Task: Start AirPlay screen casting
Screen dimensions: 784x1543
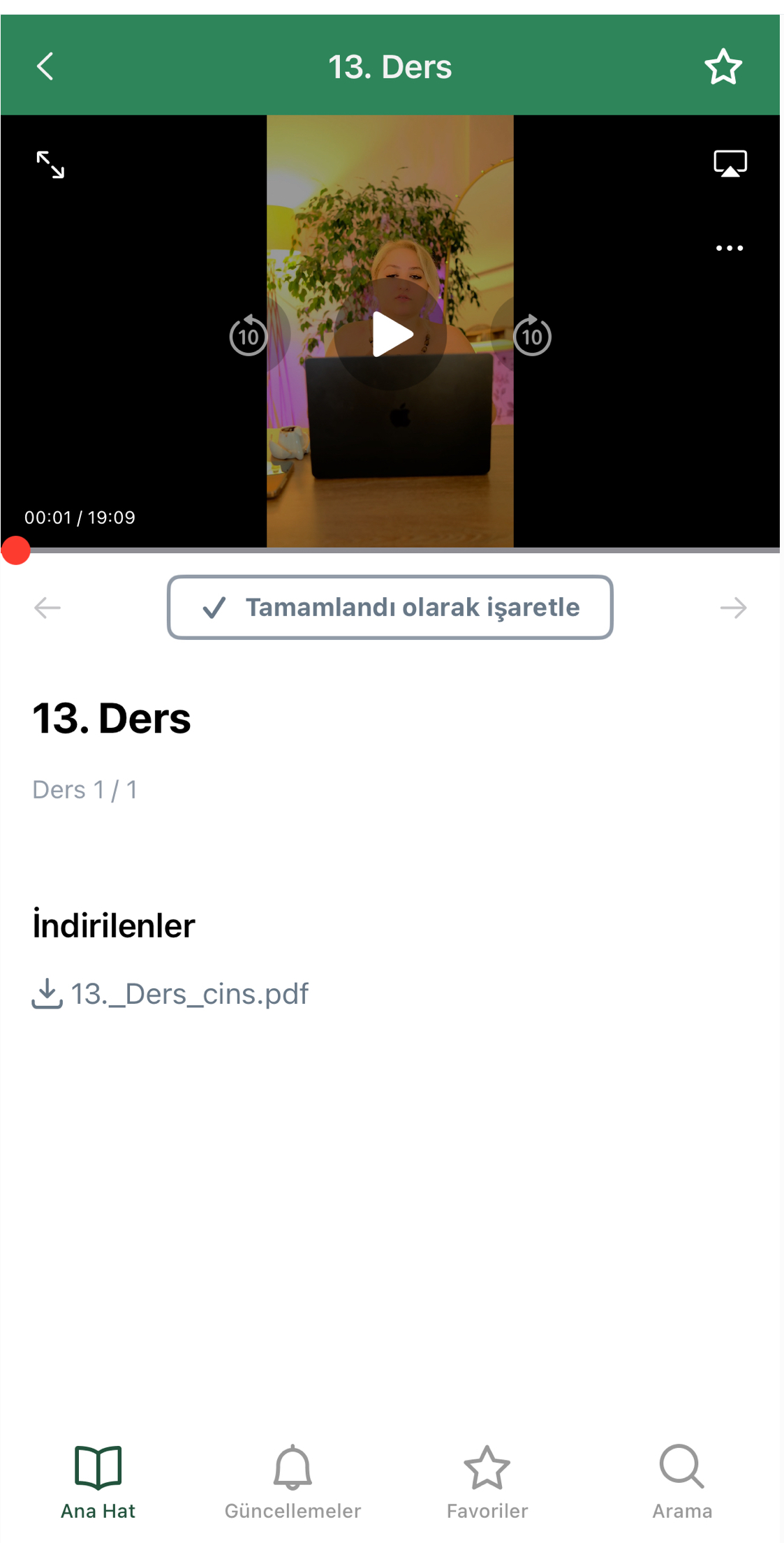Action: click(730, 164)
